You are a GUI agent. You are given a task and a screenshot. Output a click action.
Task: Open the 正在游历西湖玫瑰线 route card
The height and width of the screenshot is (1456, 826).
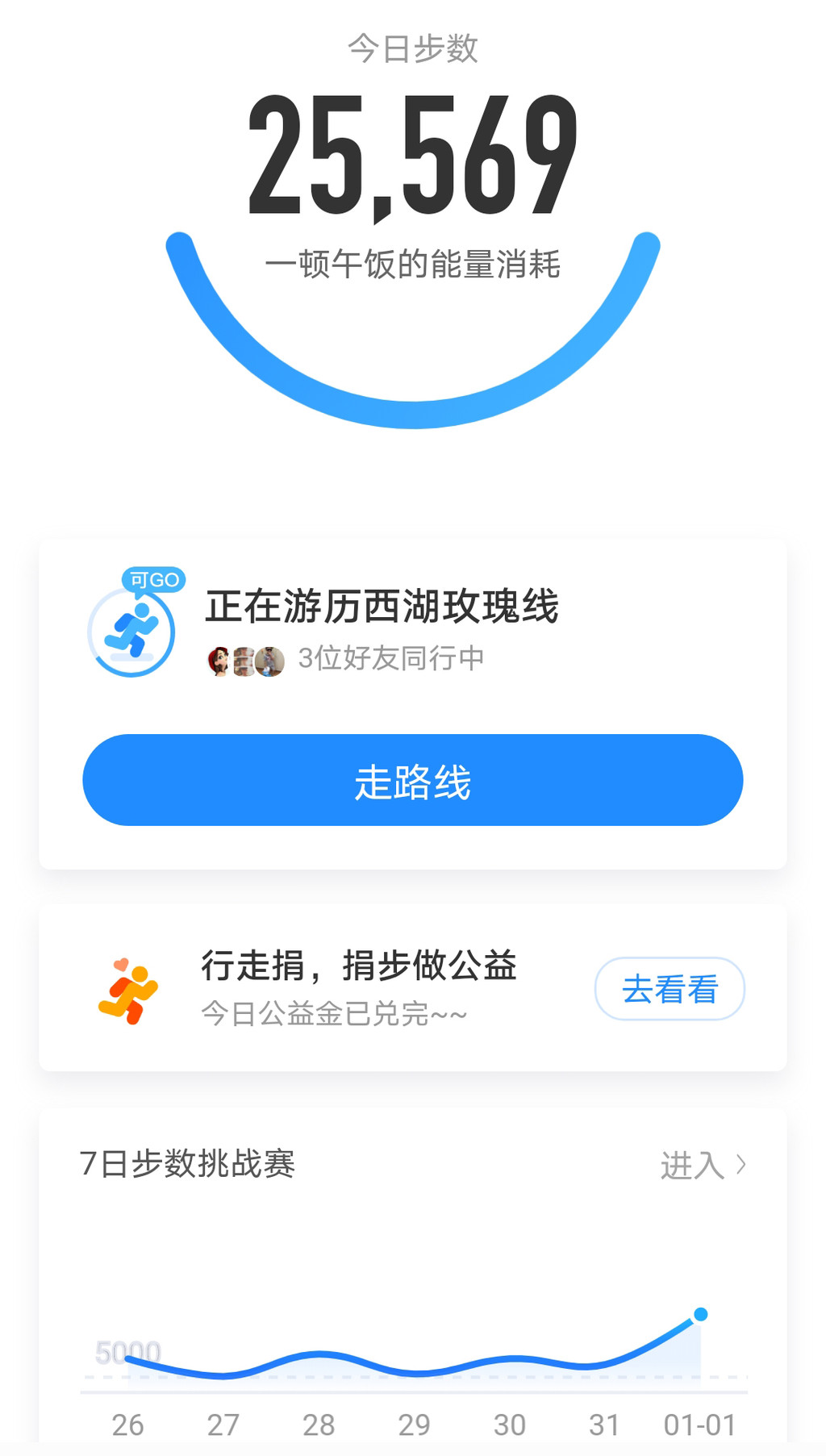click(381, 607)
